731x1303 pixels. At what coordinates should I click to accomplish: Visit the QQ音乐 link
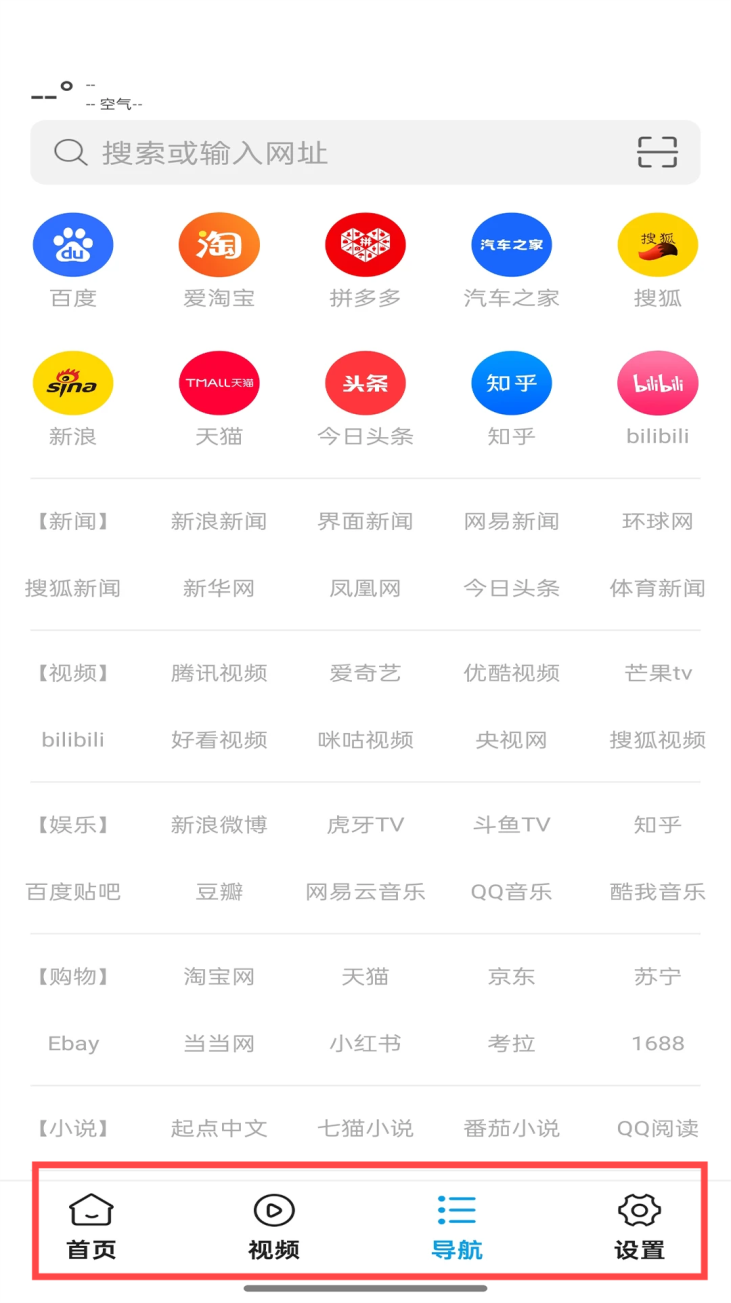coord(511,892)
